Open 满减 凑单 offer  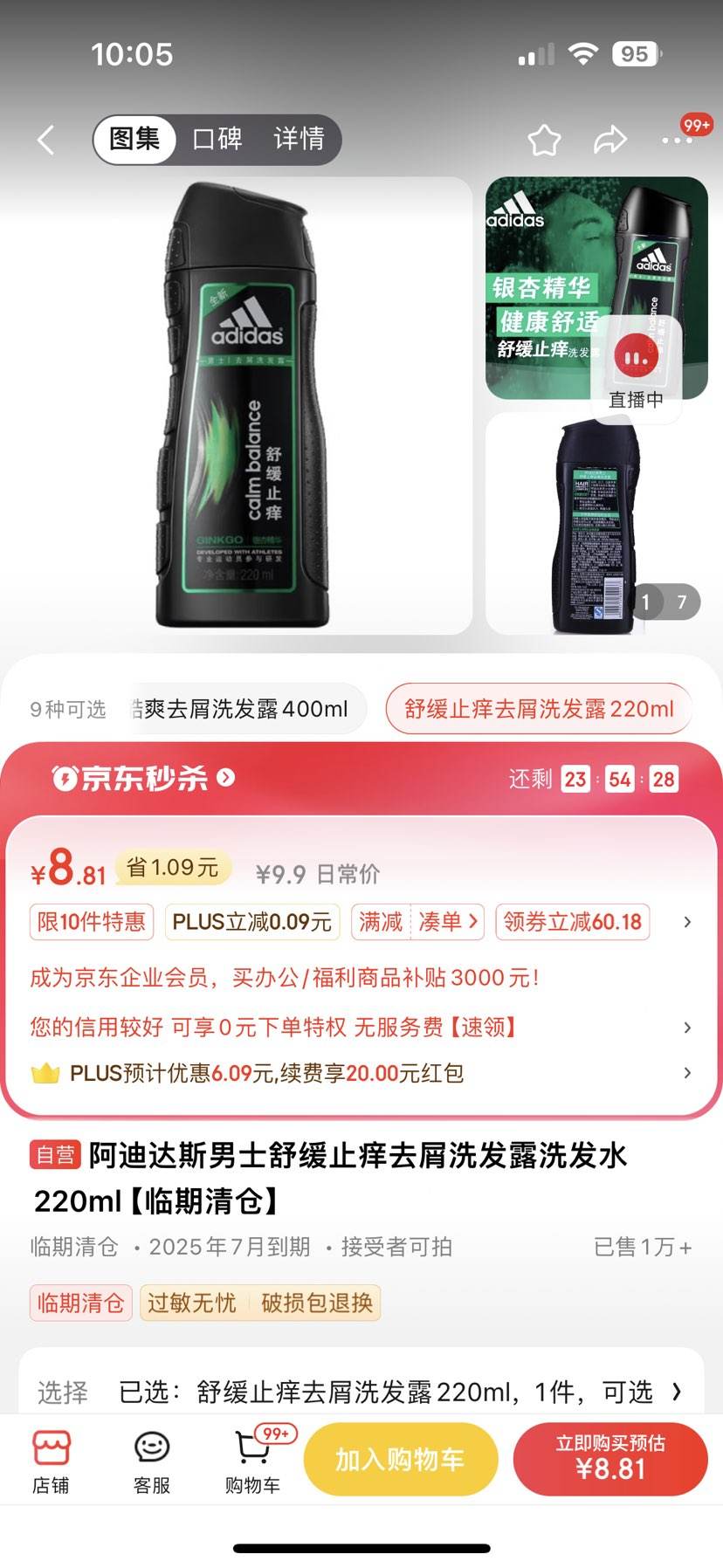[x=417, y=922]
